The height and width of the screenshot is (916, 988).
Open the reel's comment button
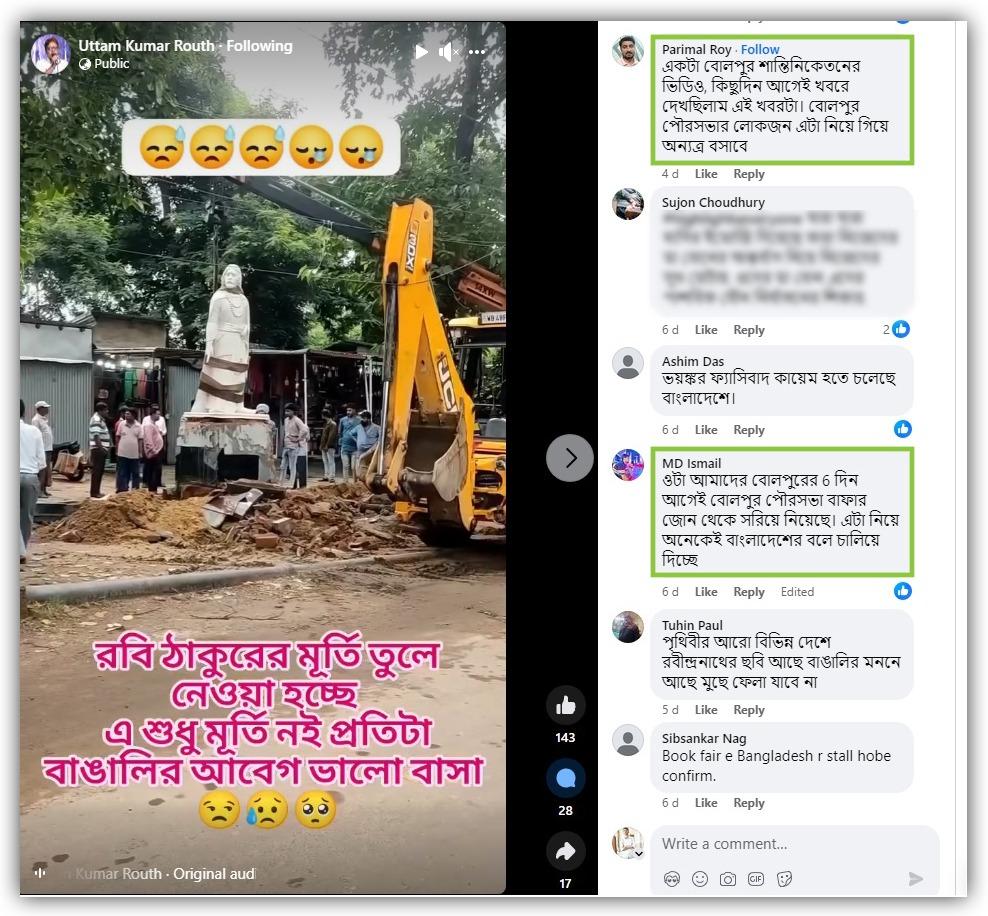click(565, 778)
